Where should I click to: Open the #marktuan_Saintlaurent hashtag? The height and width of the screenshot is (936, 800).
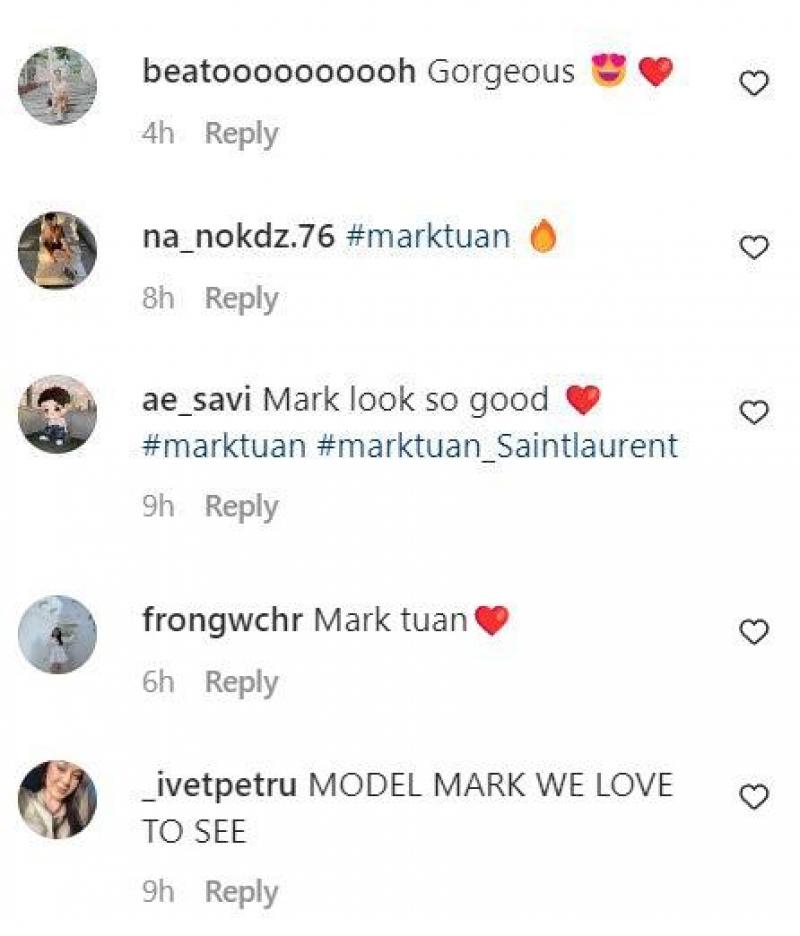pyautogui.click(x=497, y=445)
